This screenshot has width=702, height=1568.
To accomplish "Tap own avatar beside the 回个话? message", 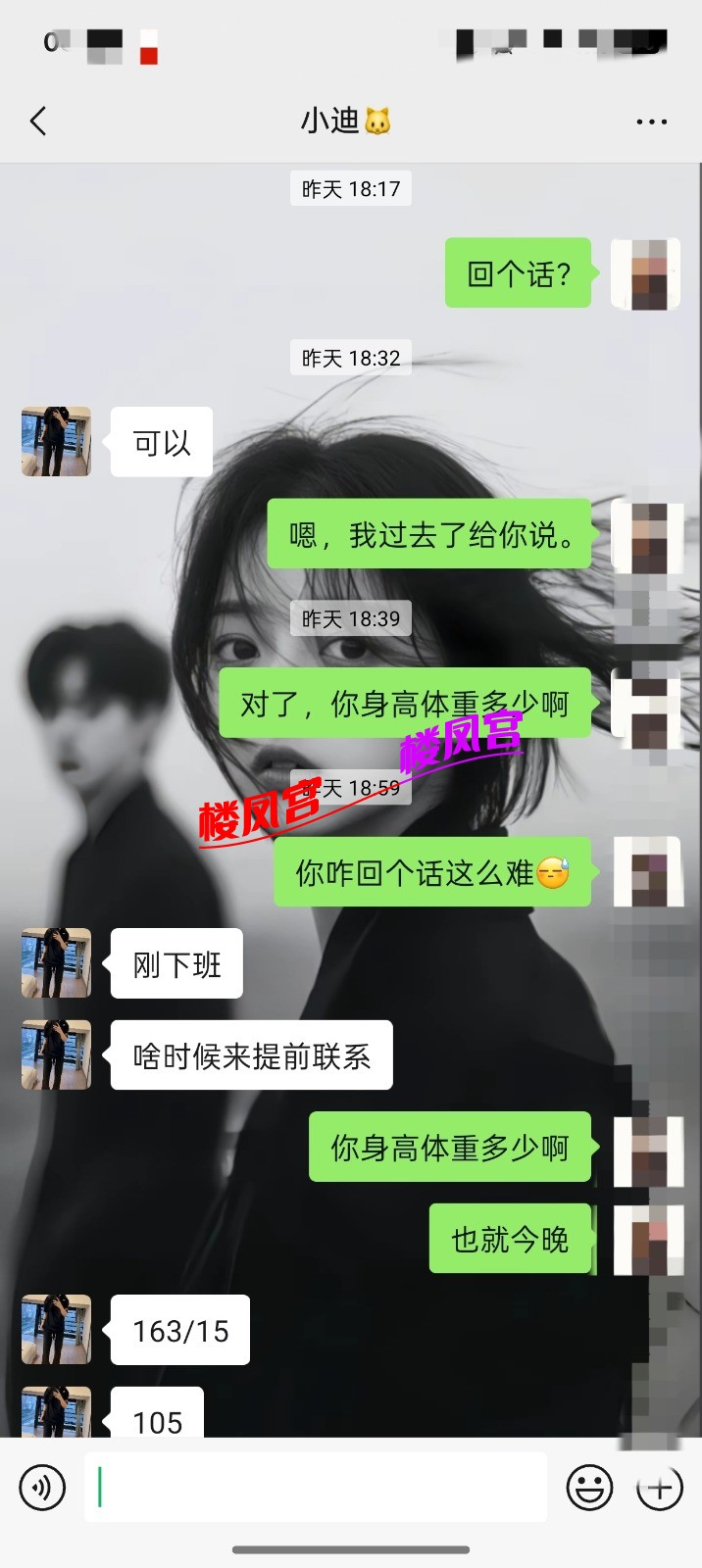I will [645, 273].
